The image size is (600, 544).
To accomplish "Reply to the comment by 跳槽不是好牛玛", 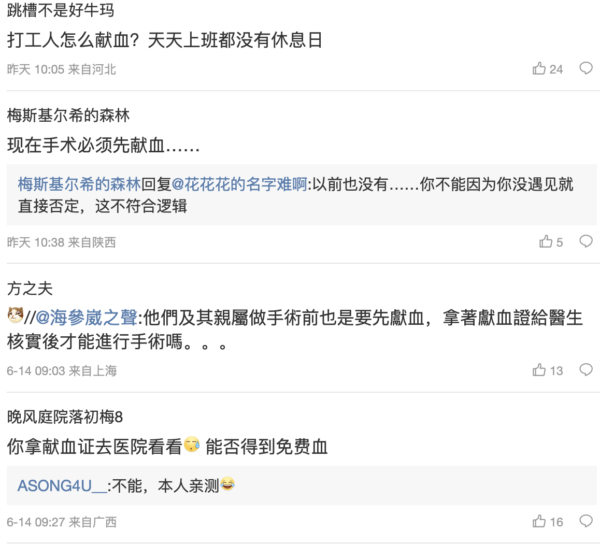I will point(586,69).
